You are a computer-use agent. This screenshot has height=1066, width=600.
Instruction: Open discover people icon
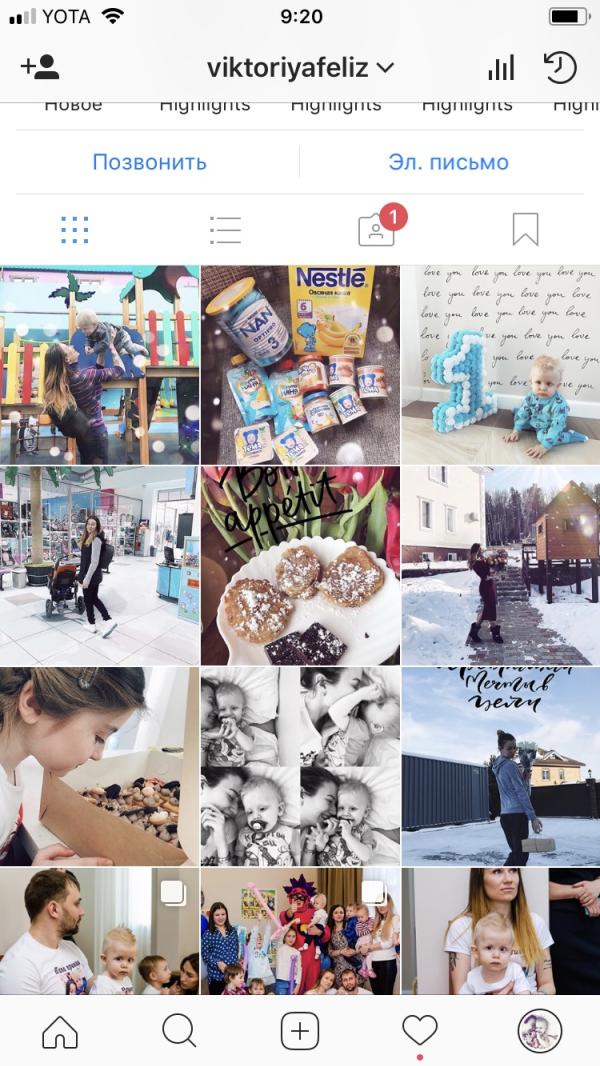tap(40, 68)
